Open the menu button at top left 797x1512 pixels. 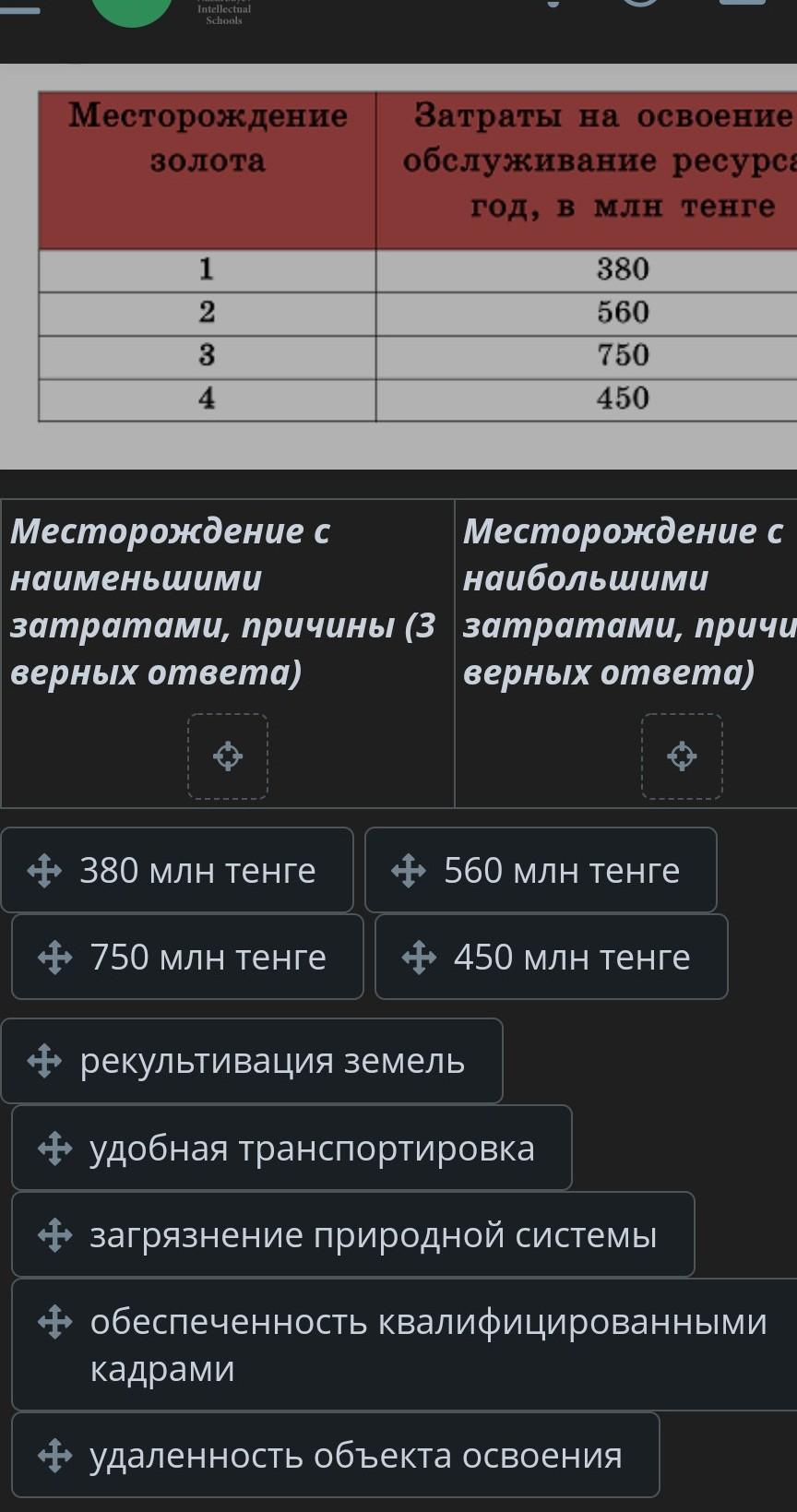(x=20, y=9)
